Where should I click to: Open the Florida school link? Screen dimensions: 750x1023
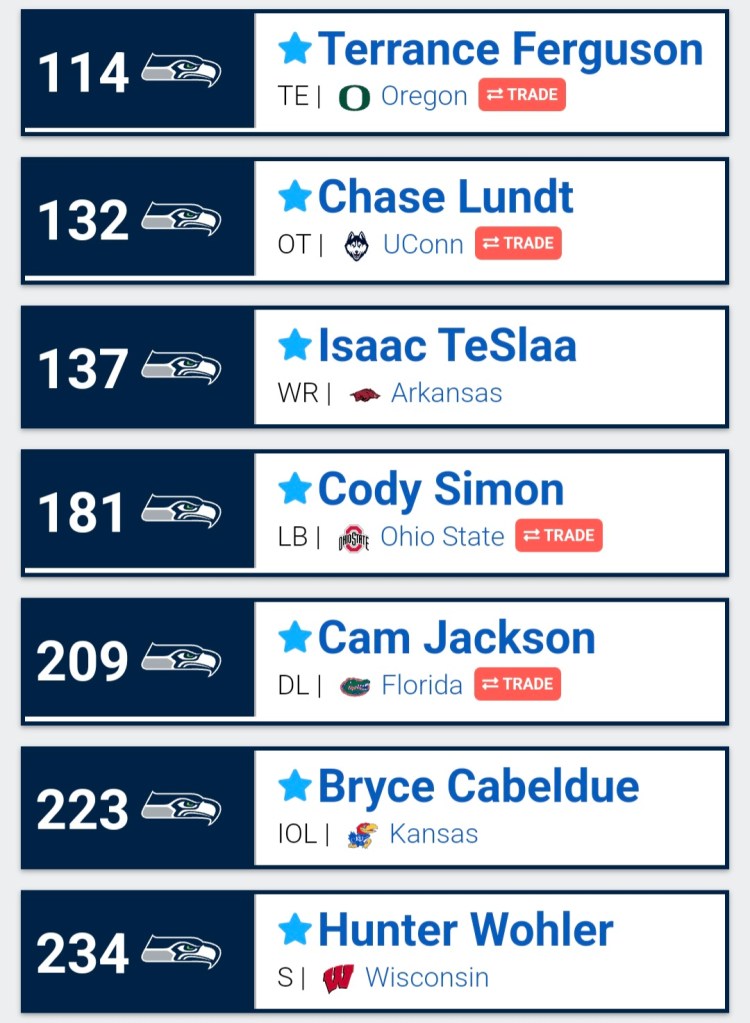[x=422, y=685]
